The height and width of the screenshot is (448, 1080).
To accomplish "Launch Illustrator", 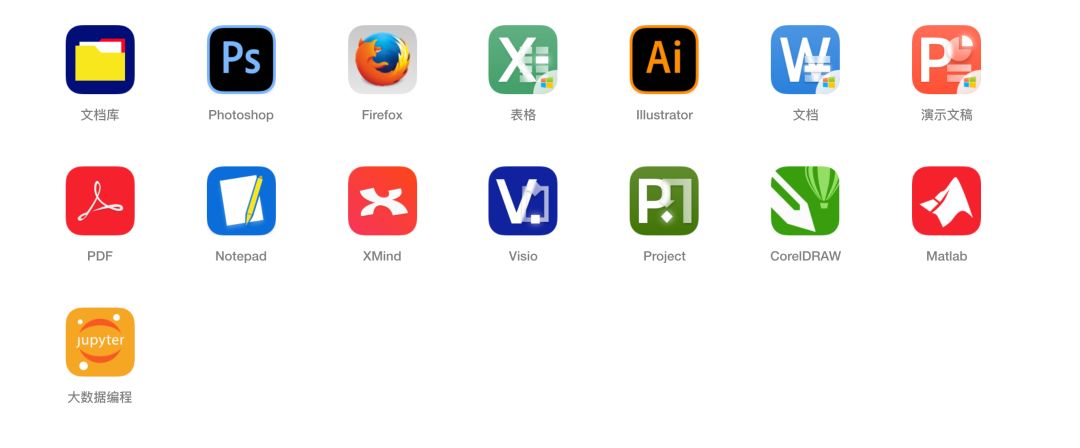I will click(x=664, y=60).
